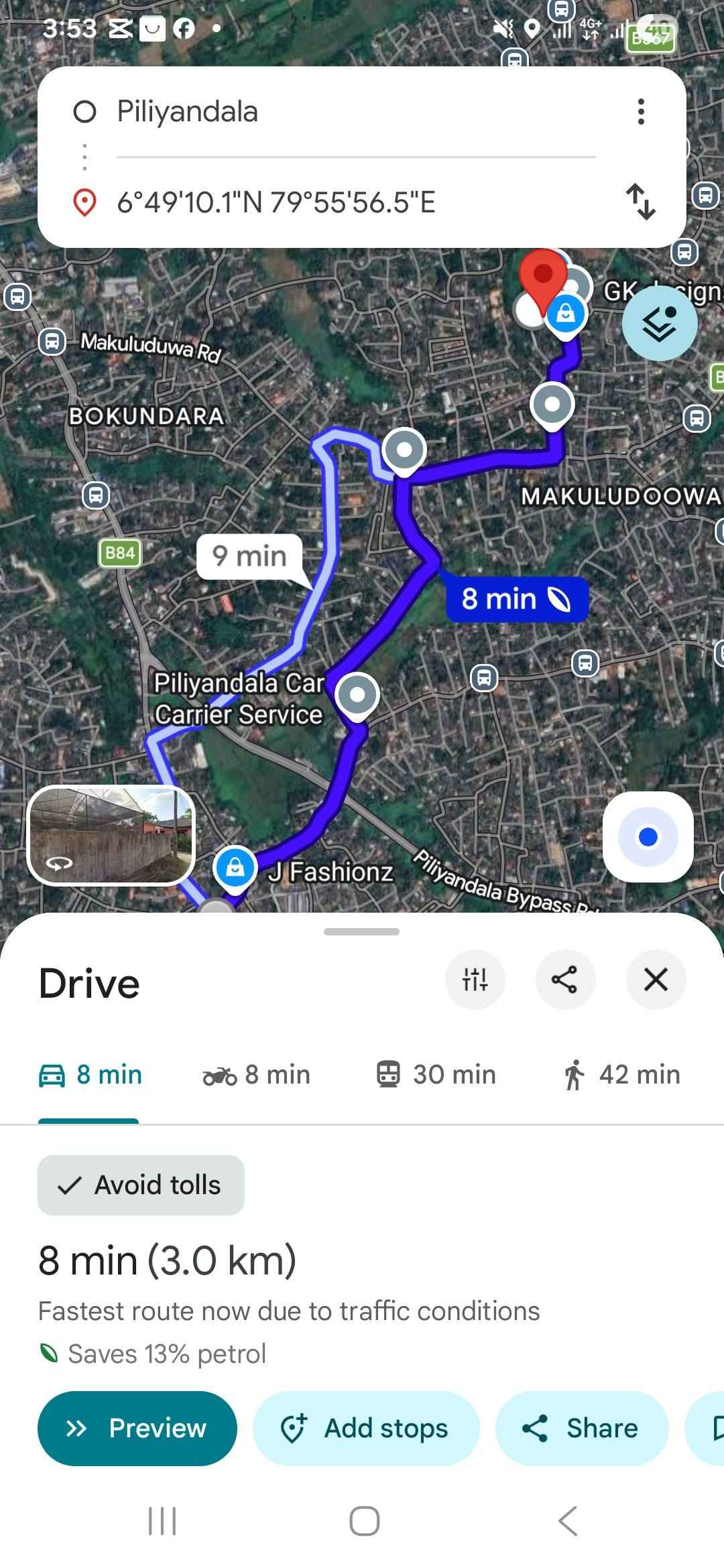Select the car 8 min tab
This screenshot has width=724, height=1568.
[90, 1075]
